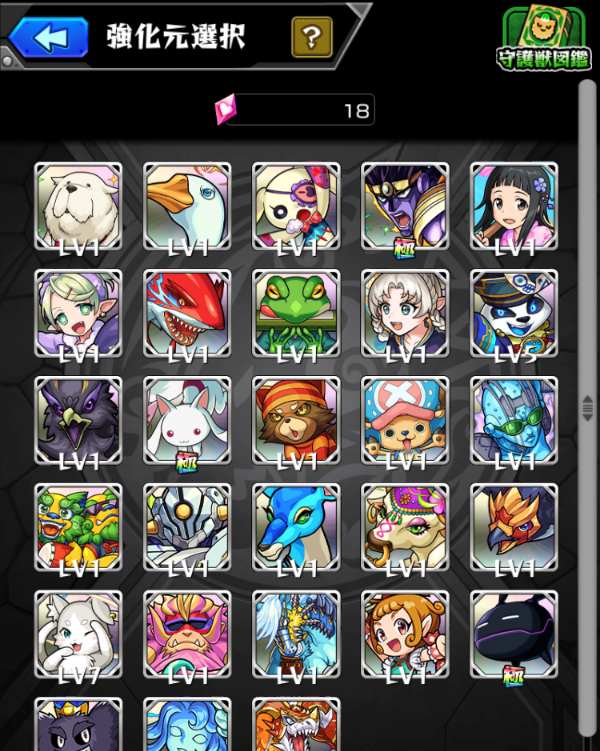Pick the red shark monster
This screenshot has height=751, width=600.
(x=187, y=313)
